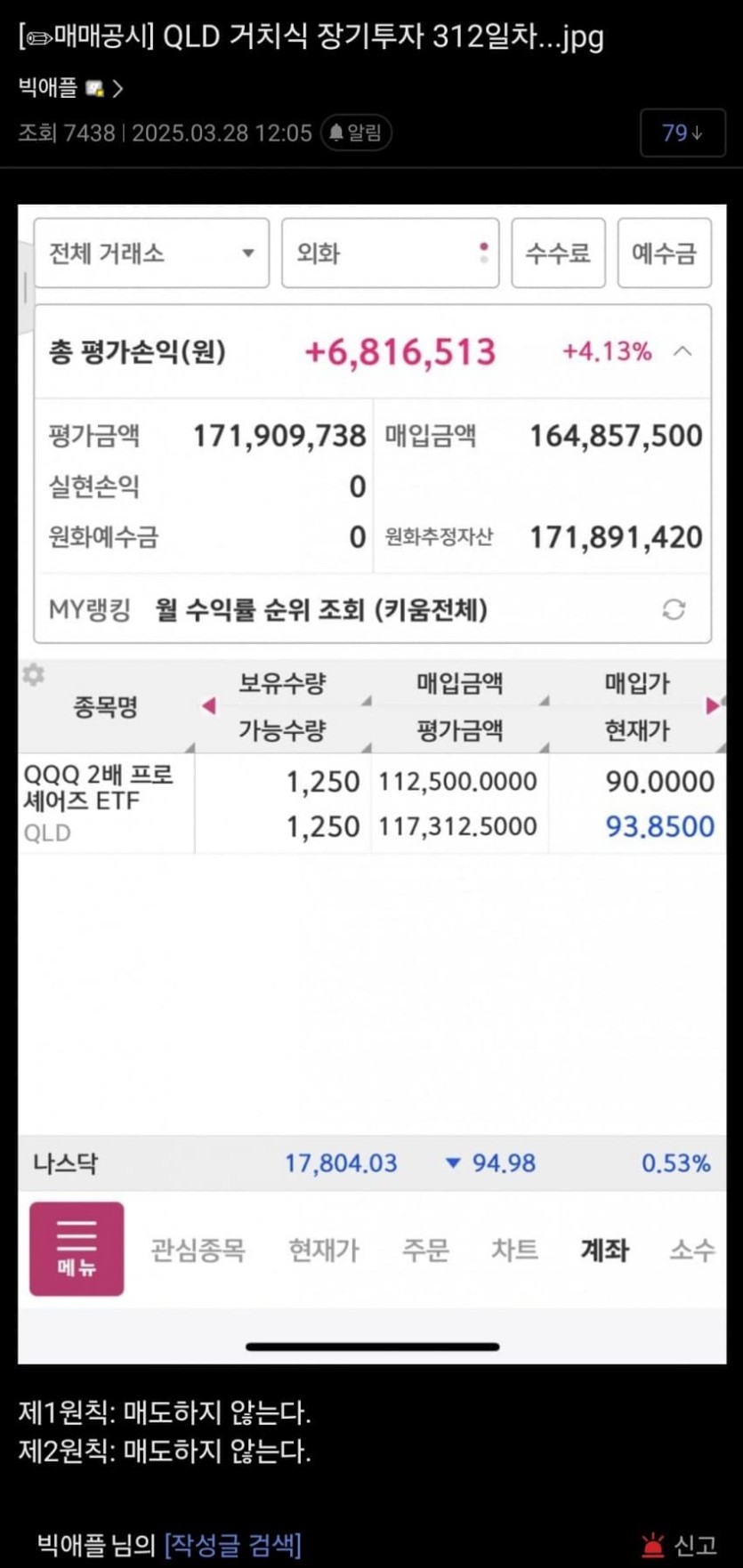Open the attached account screenshot image
The image size is (743, 1568).
coord(372,783)
